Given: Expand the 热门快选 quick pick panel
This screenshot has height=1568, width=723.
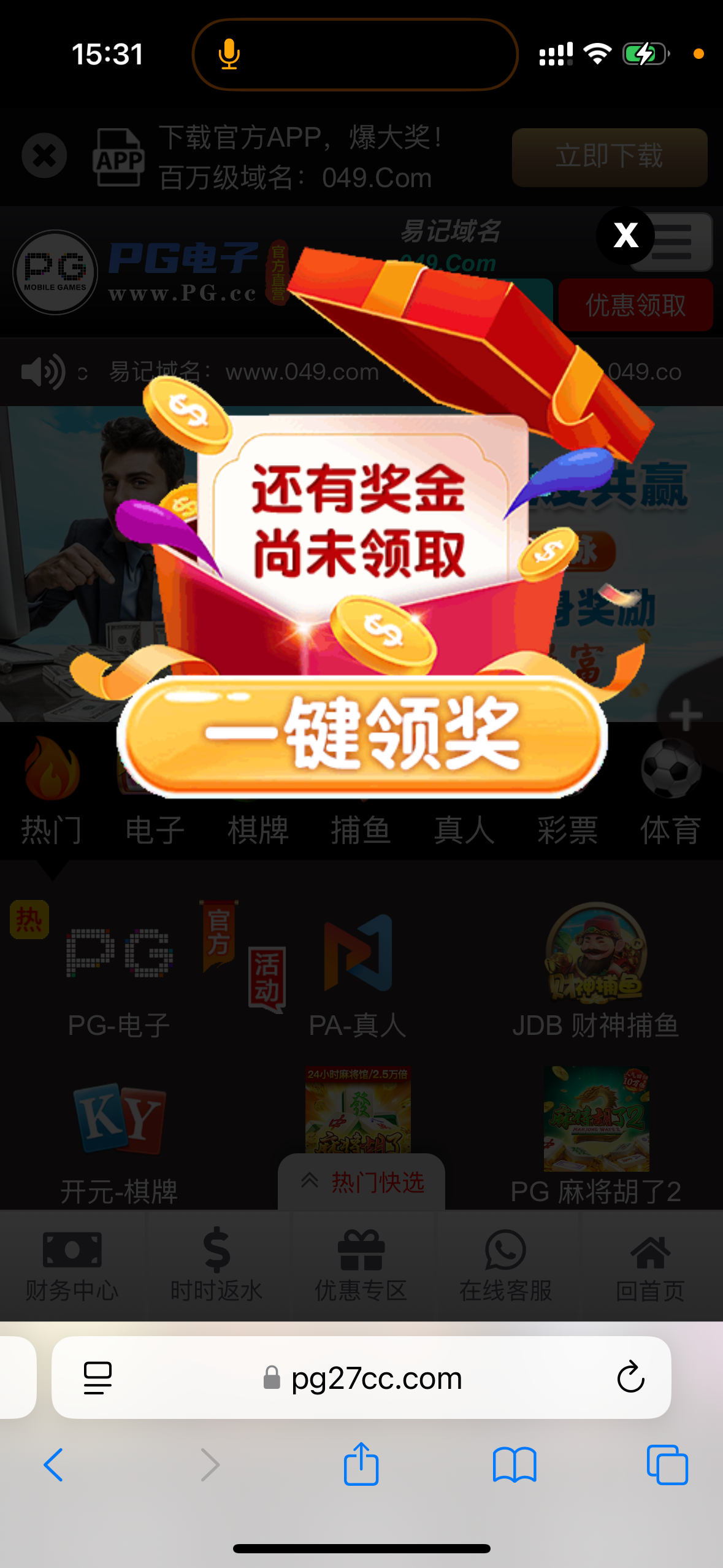Looking at the screenshot, I should (362, 1182).
